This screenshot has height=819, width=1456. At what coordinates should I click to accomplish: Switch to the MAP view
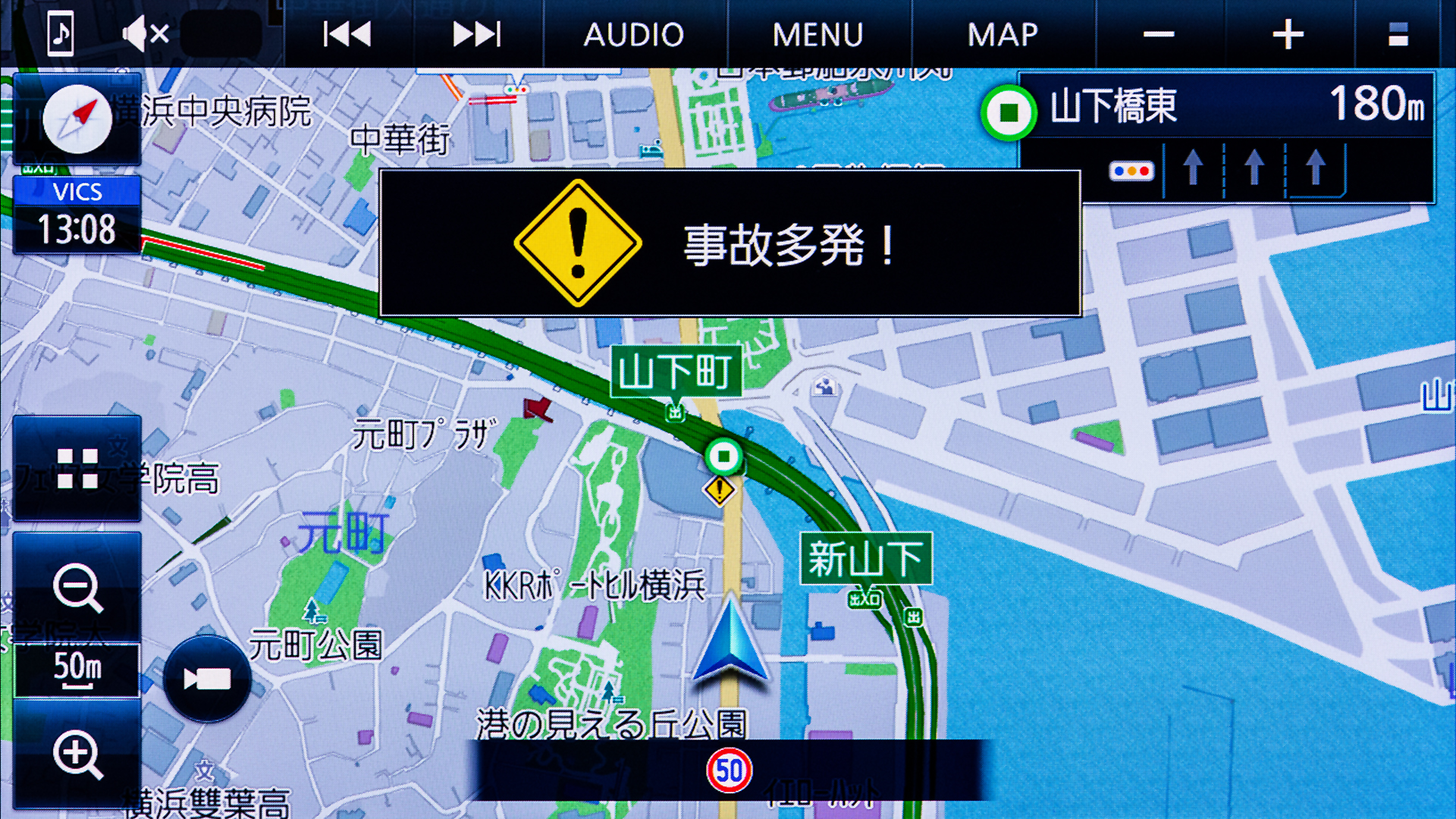1003,34
